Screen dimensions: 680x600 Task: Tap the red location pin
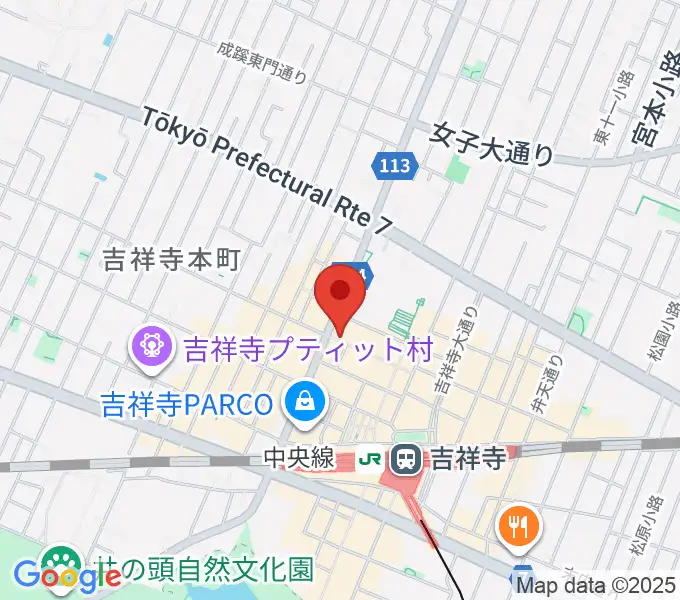pyautogui.click(x=340, y=294)
